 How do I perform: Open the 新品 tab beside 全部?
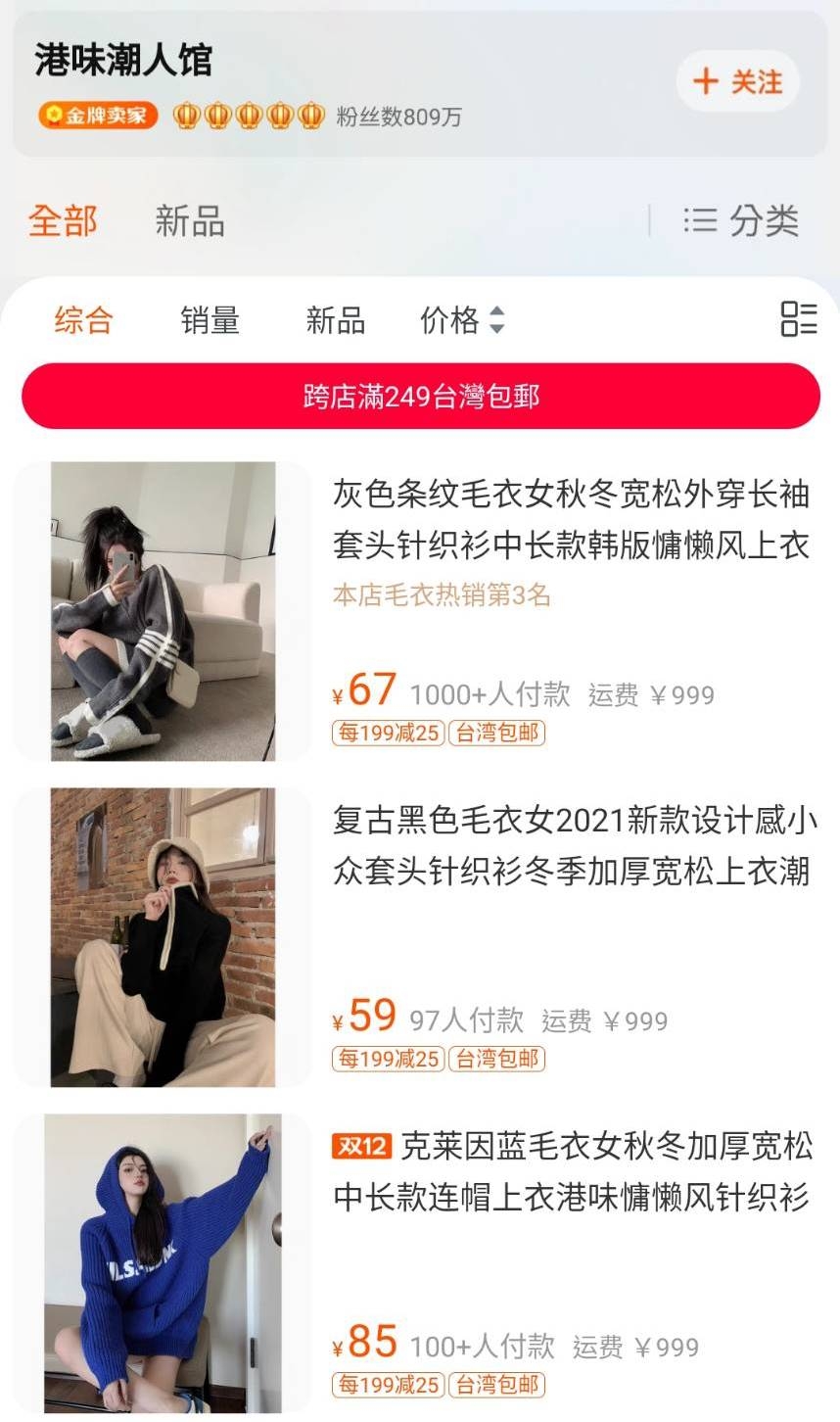190,221
